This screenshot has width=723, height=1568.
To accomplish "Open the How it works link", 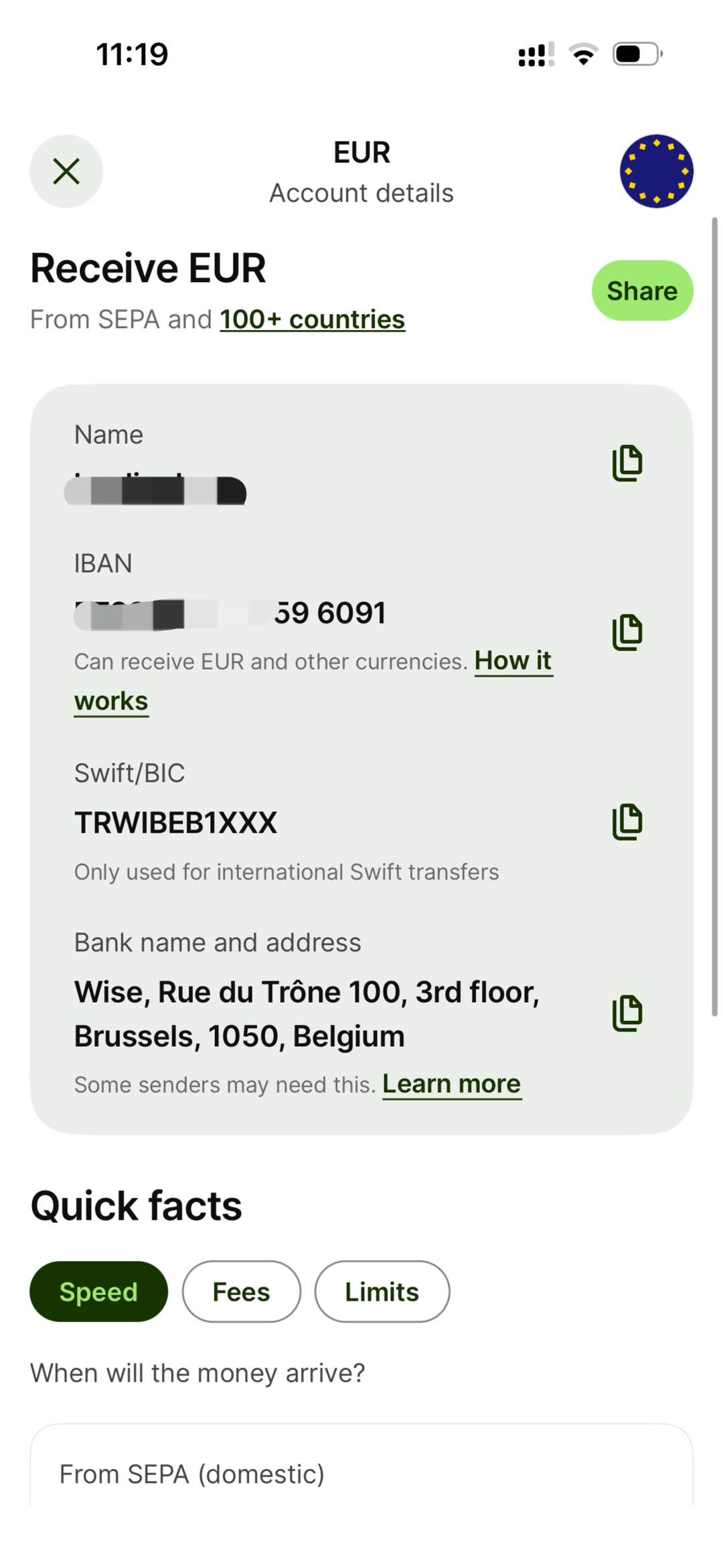I will 513,661.
